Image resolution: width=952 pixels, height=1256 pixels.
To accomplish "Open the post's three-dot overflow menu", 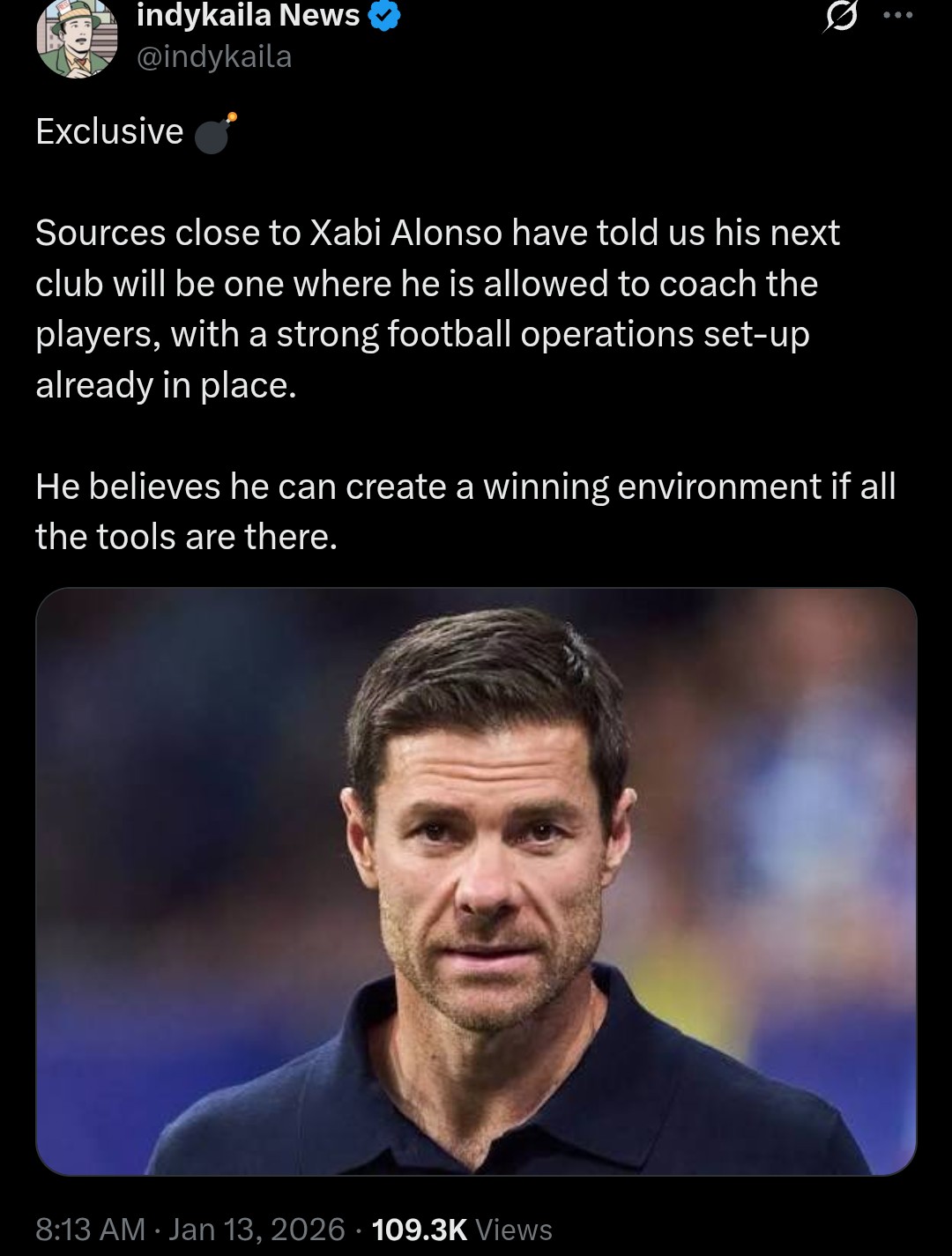I will coord(899,16).
